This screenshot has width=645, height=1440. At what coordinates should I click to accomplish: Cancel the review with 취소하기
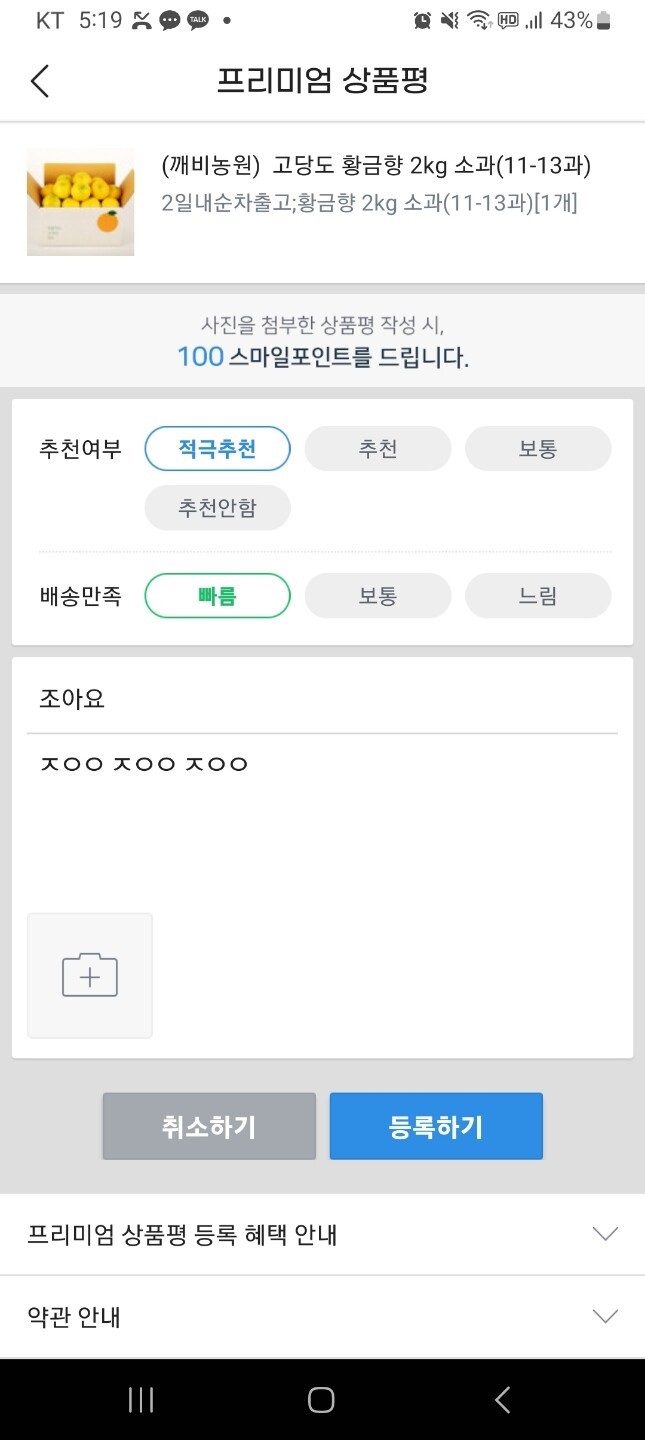(209, 1127)
